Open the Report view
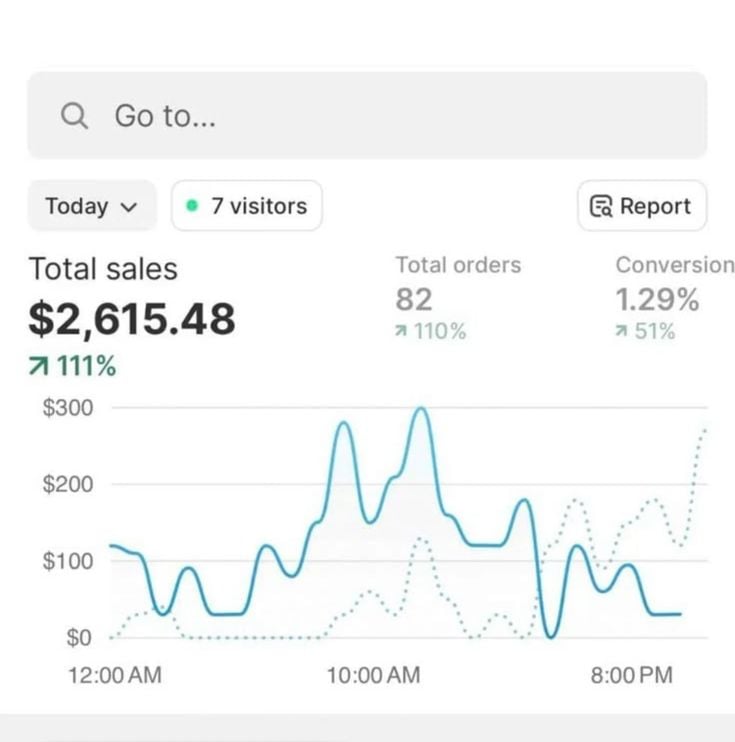This screenshot has width=735, height=742. 642,206
